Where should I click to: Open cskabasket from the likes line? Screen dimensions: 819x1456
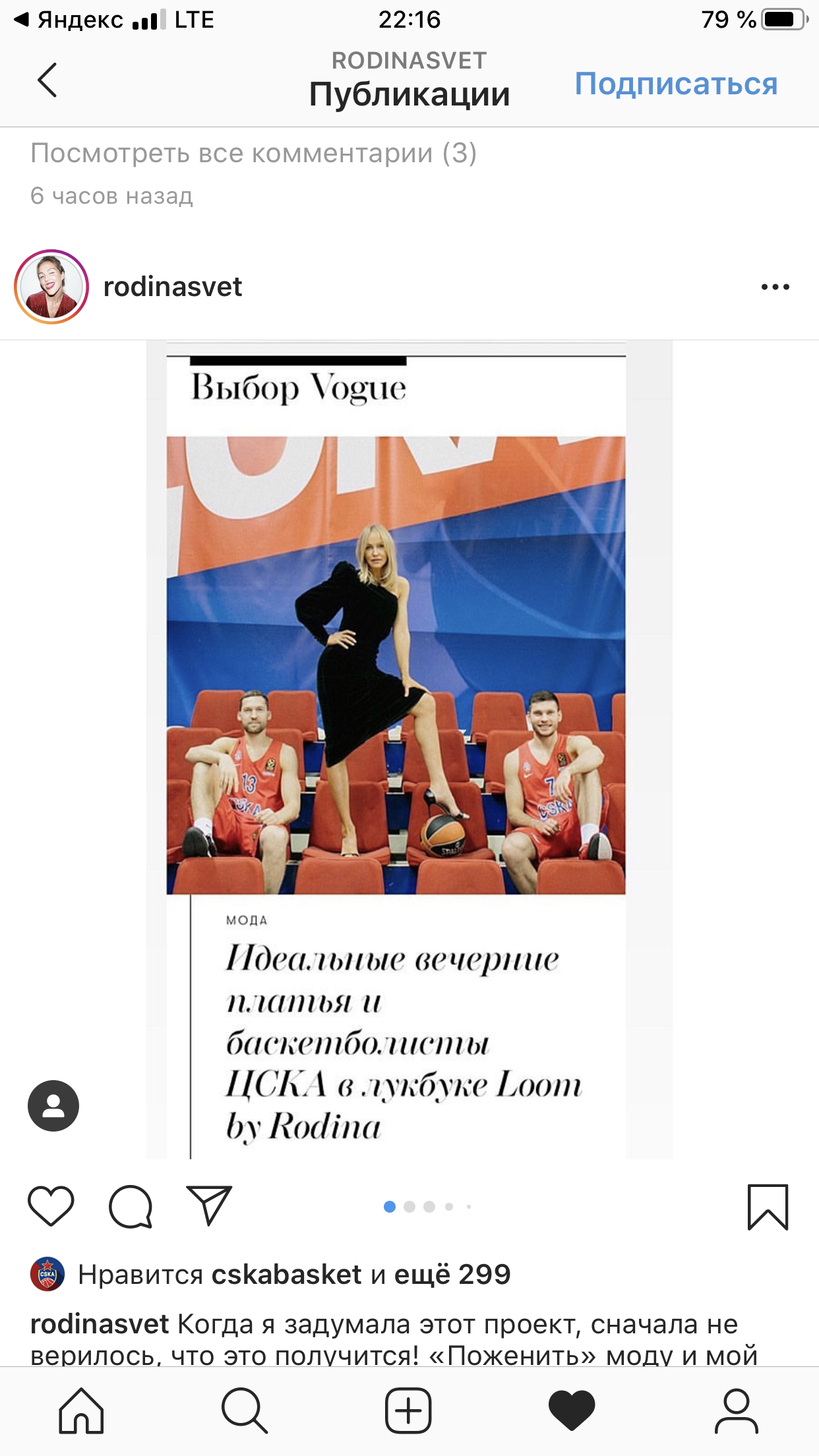click(286, 1275)
